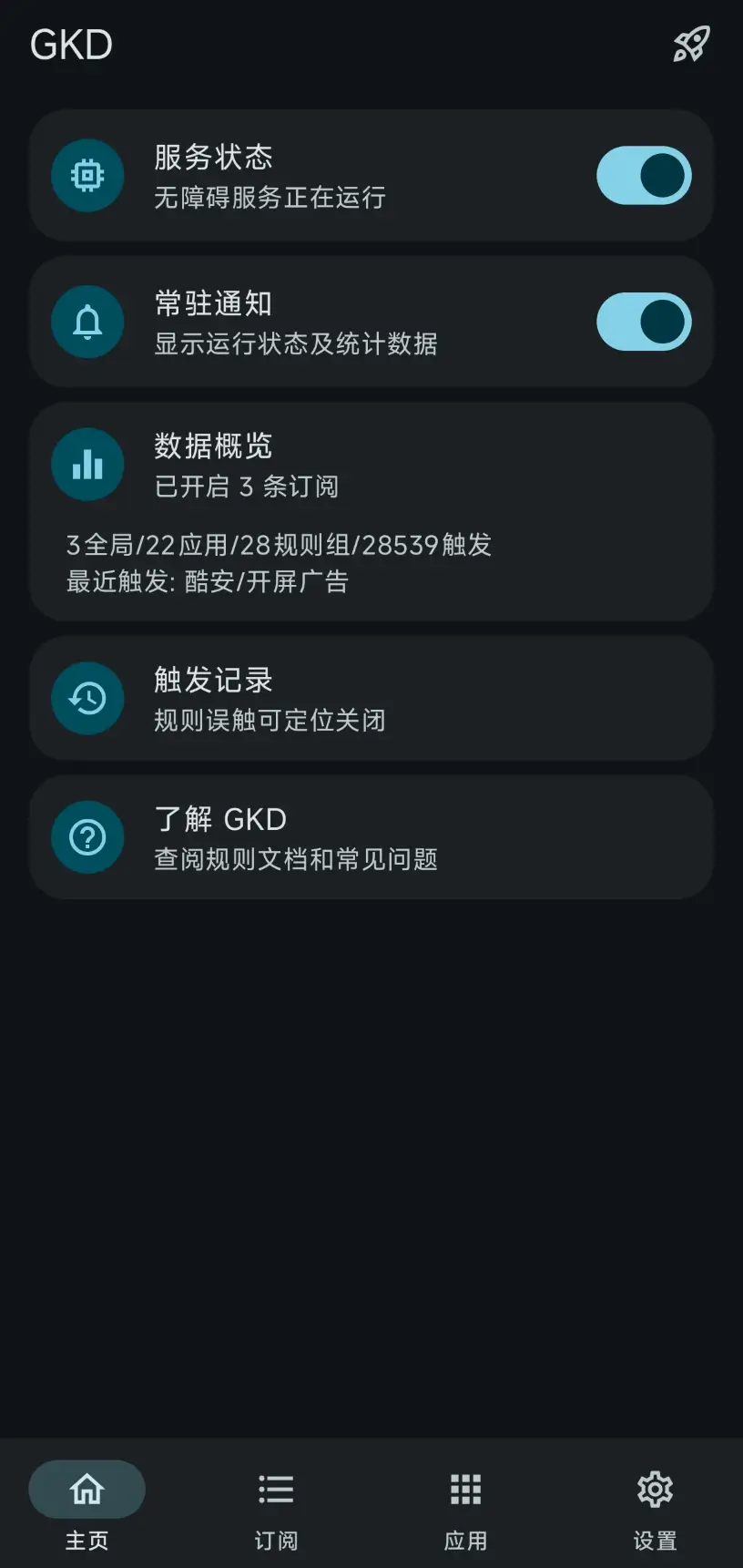Tap the rocket icon in the top bar
The image size is (743, 1568).
[691, 45]
